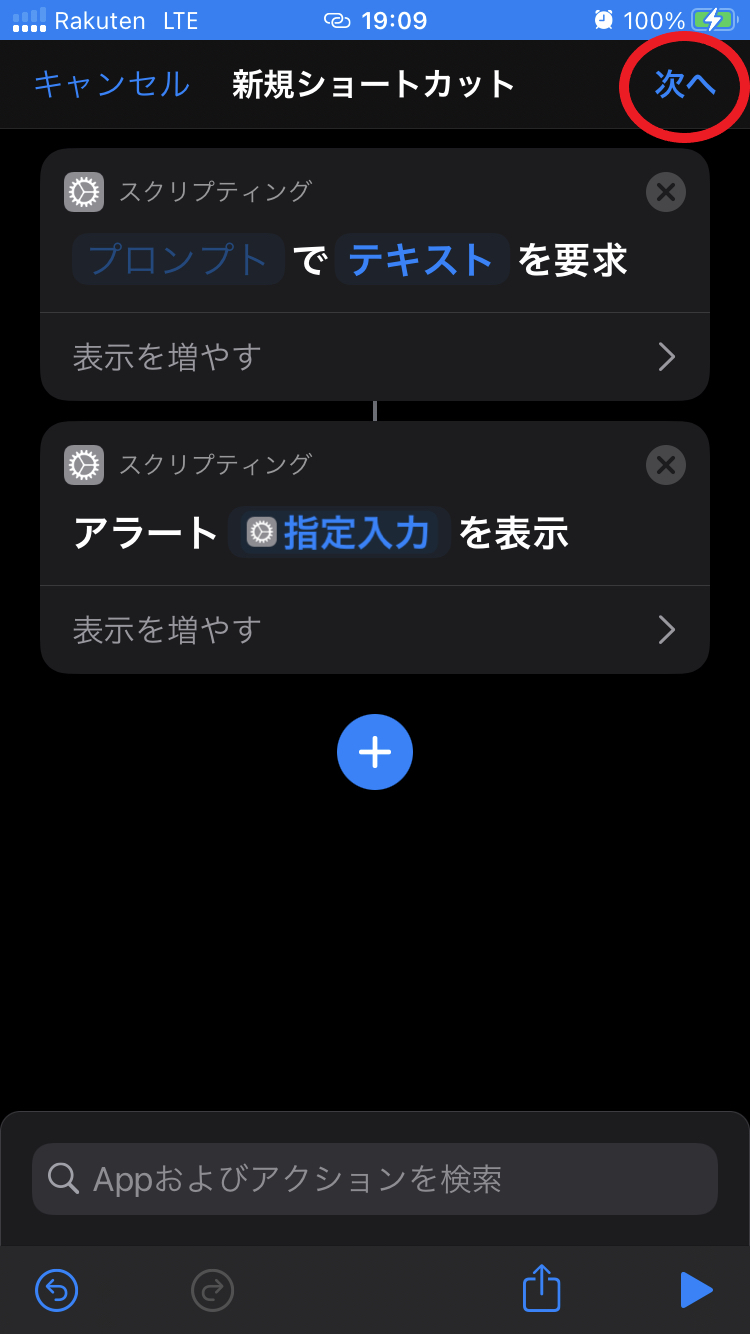The image size is (750, 1334).
Task: Add a new action with the blue plus
Action: pos(375,752)
